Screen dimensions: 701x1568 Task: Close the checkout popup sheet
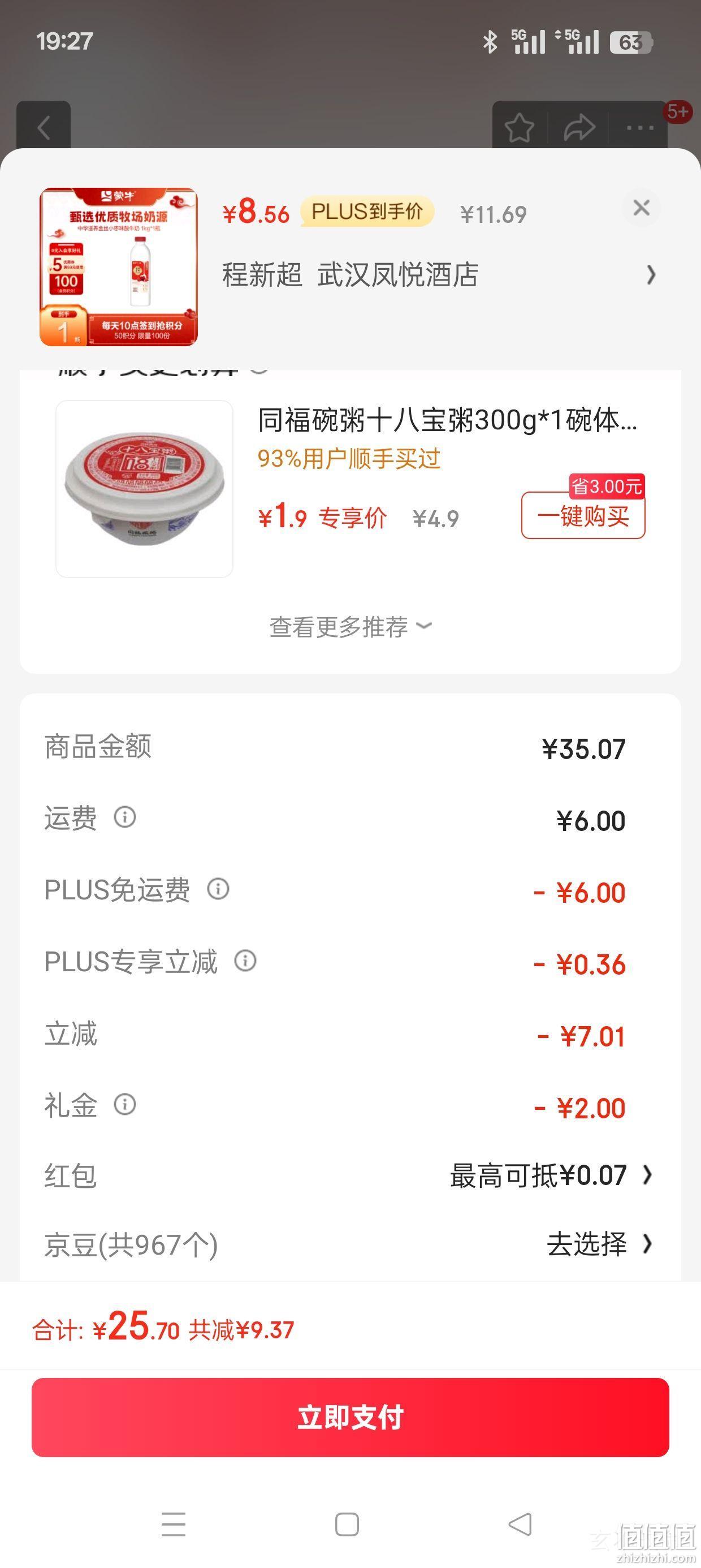point(641,208)
